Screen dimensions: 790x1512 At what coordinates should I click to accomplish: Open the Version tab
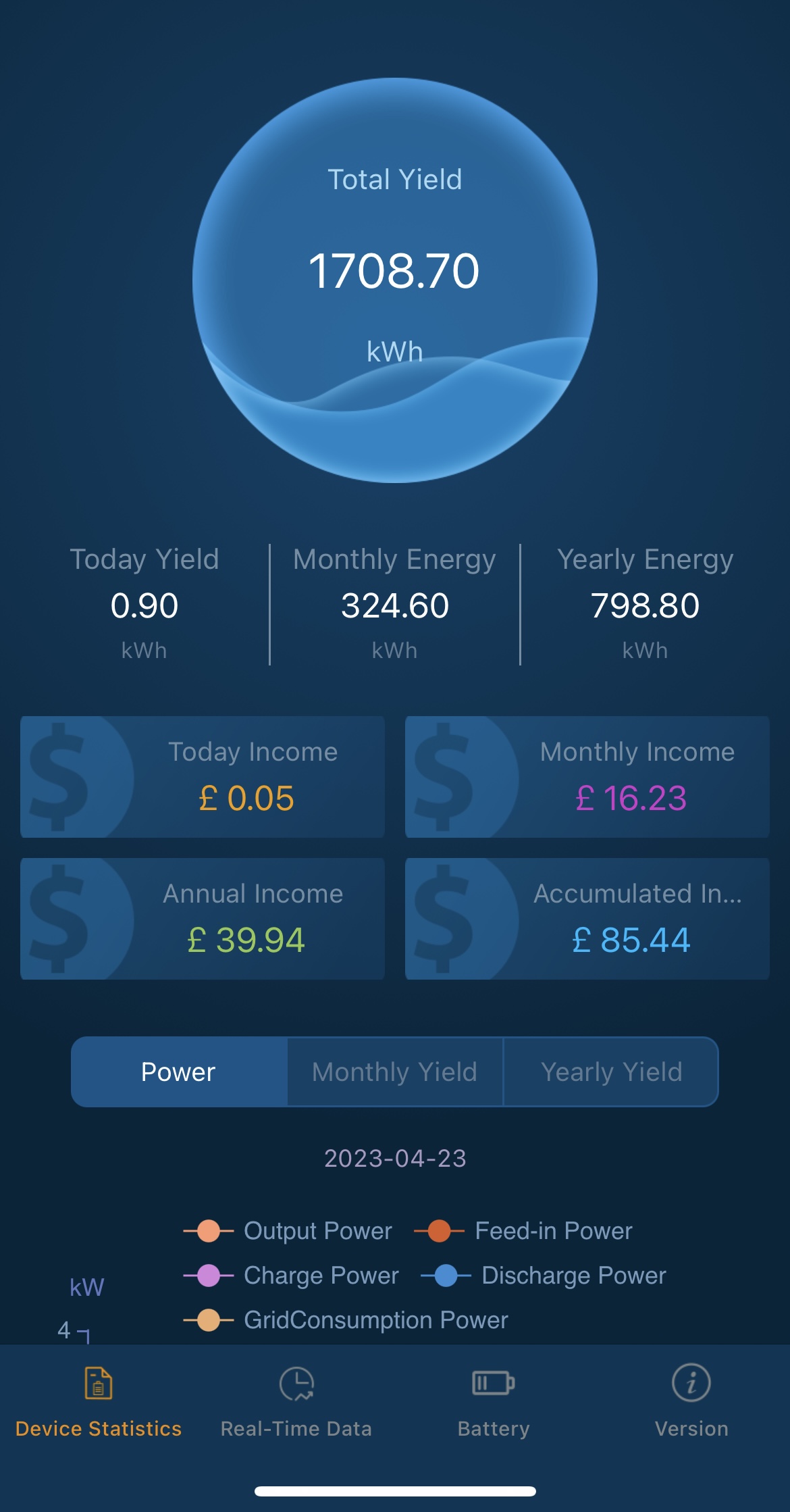click(691, 1401)
